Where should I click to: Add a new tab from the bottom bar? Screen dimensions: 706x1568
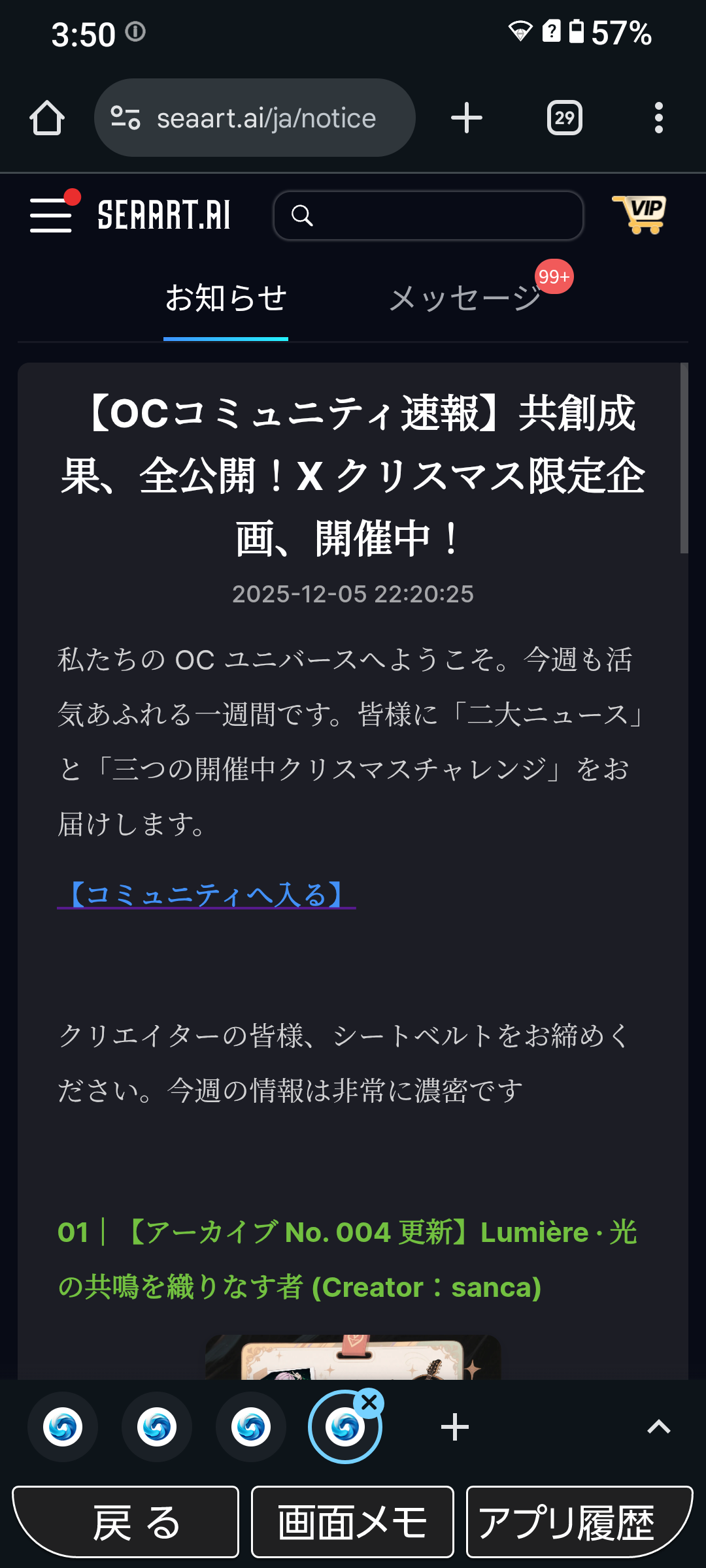click(455, 1427)
